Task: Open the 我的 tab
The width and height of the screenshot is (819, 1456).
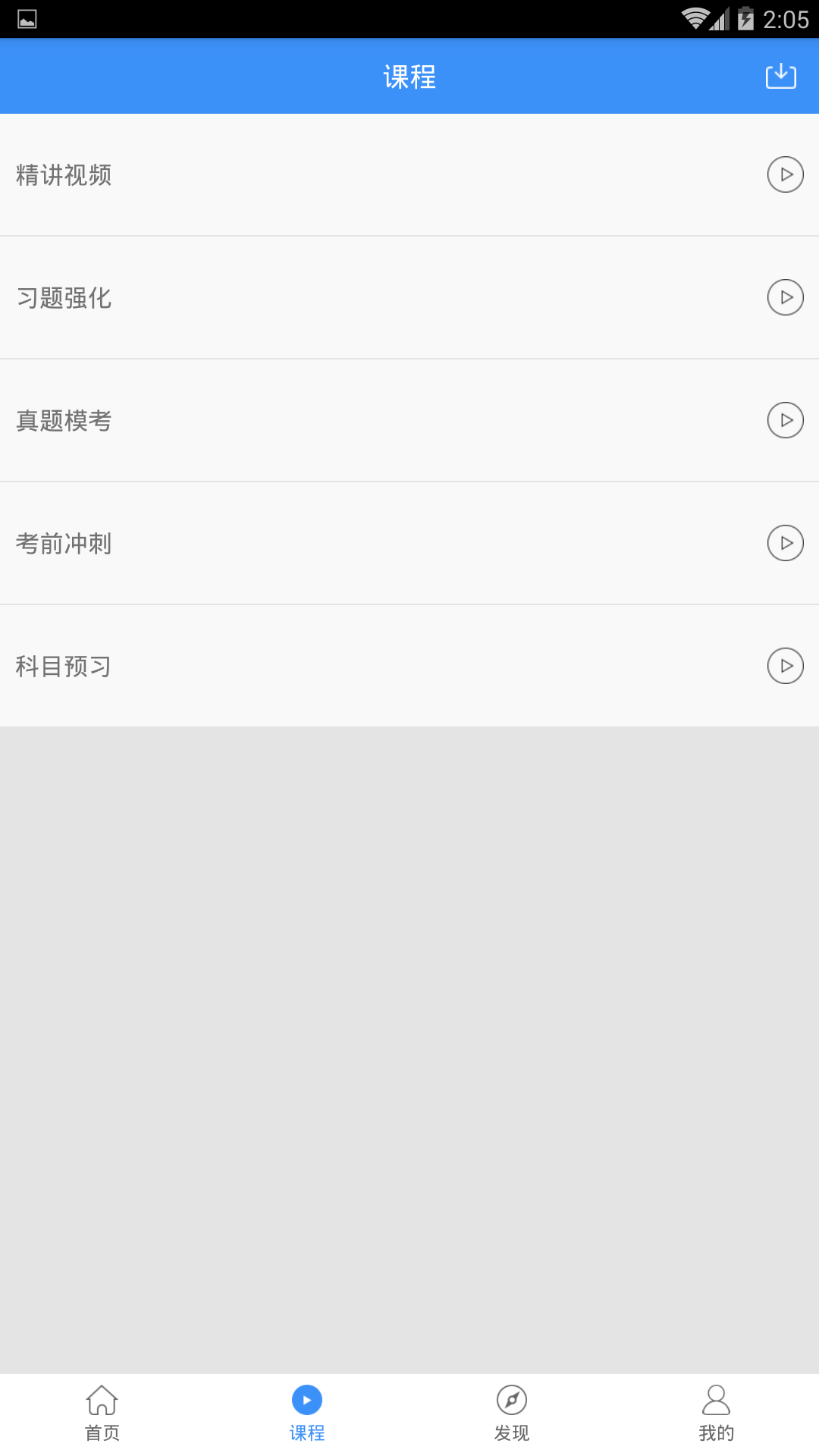Action: pyautogui.click(x=717, y=1414)
